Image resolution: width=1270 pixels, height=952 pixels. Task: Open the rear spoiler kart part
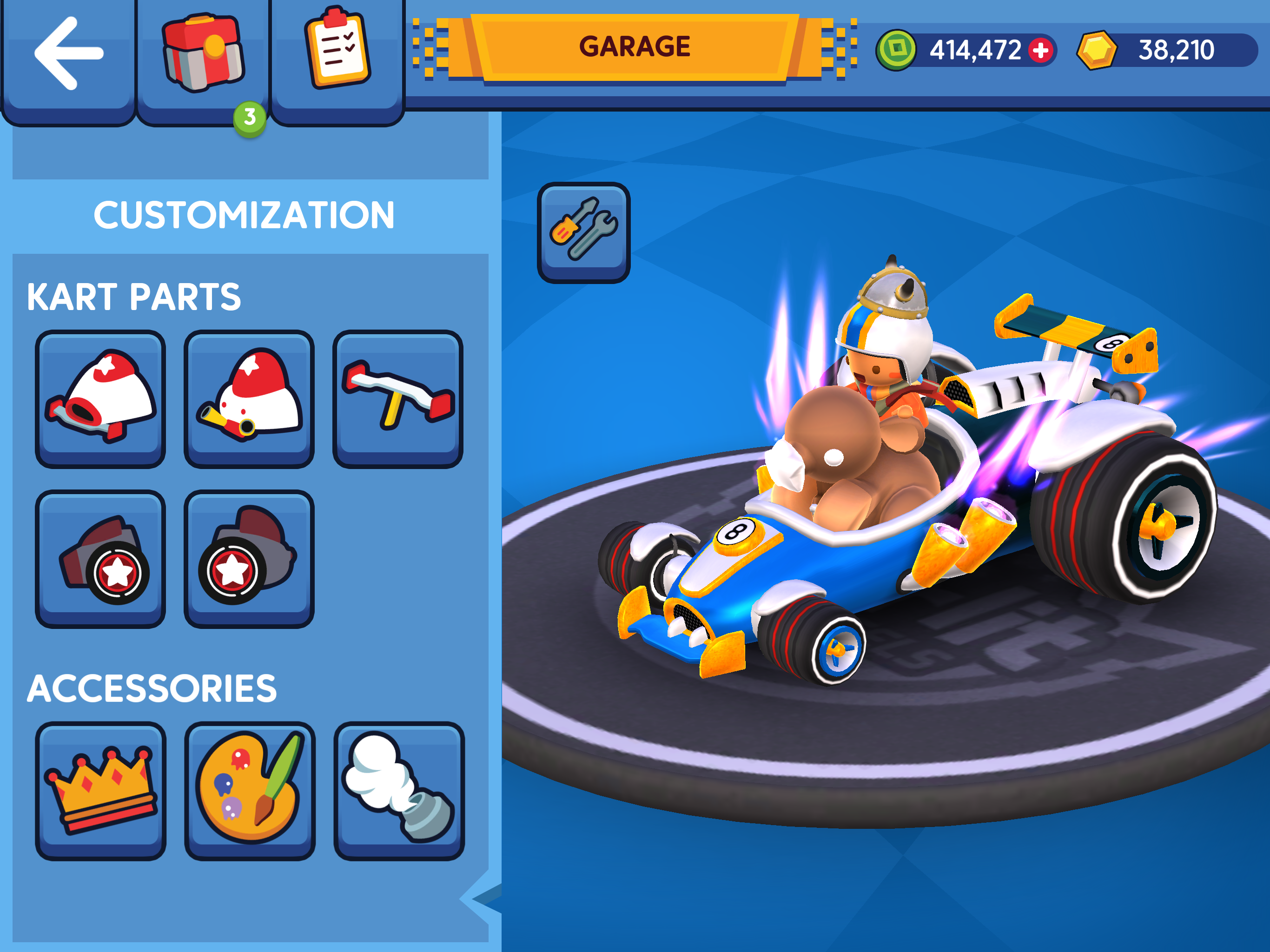coord(397,398)
